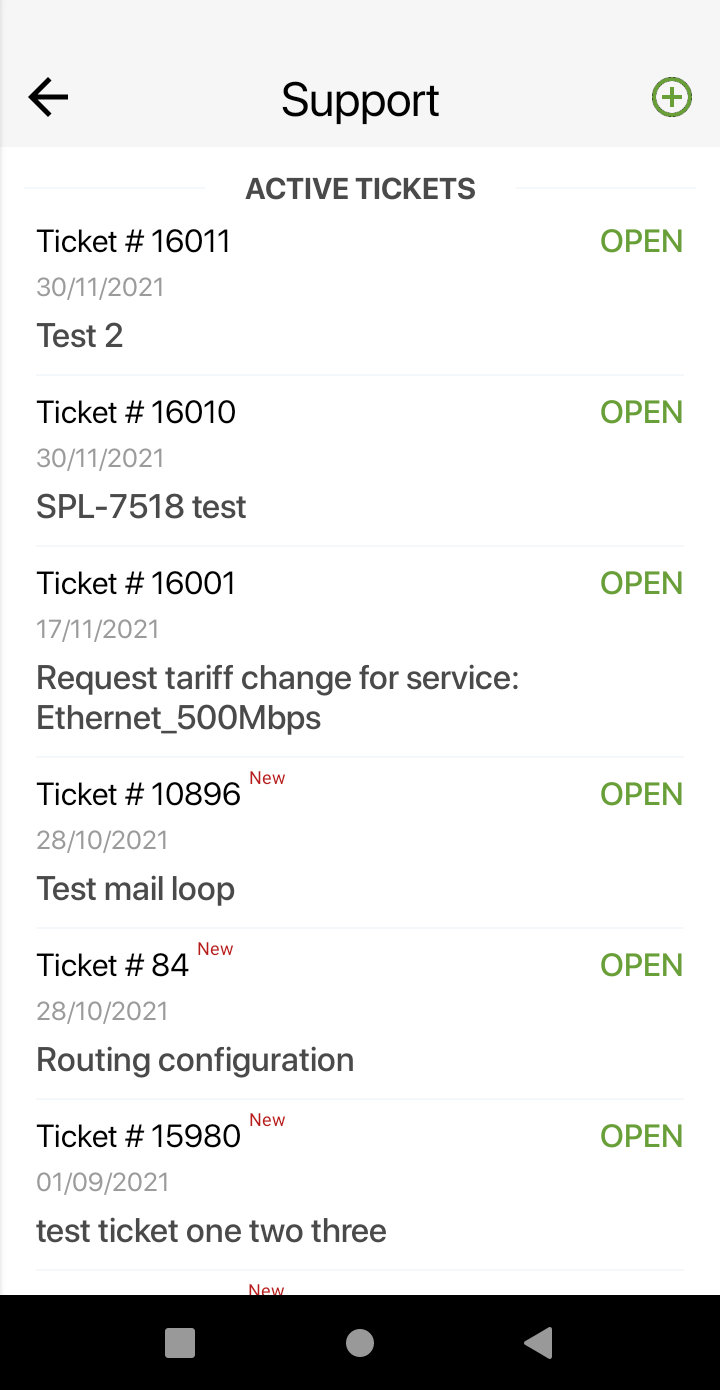
Task: Open Ticket # 16011
Action: coord(133,240)
